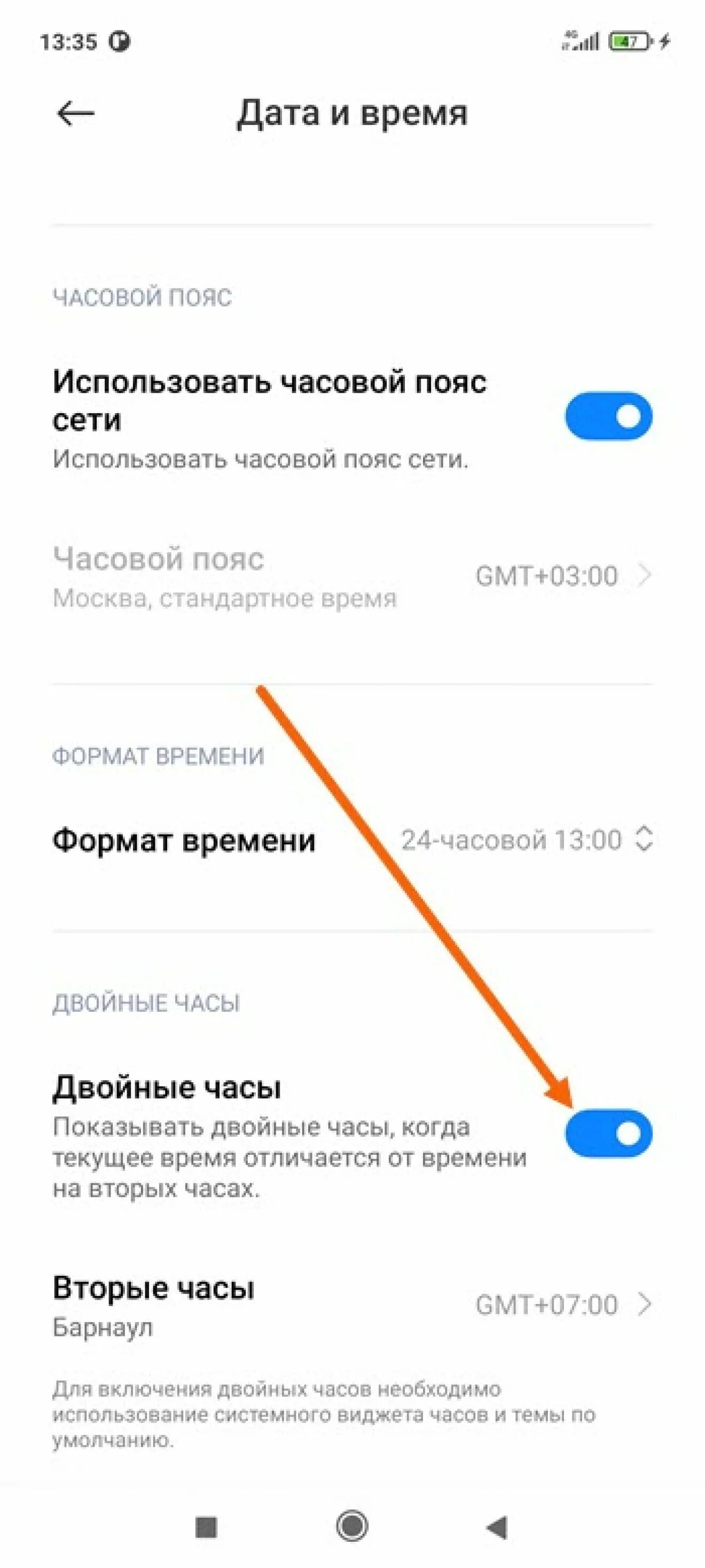705x1568 pixels.
Task: Open Вторые часы Барнаул setting
Action: 352,1306
